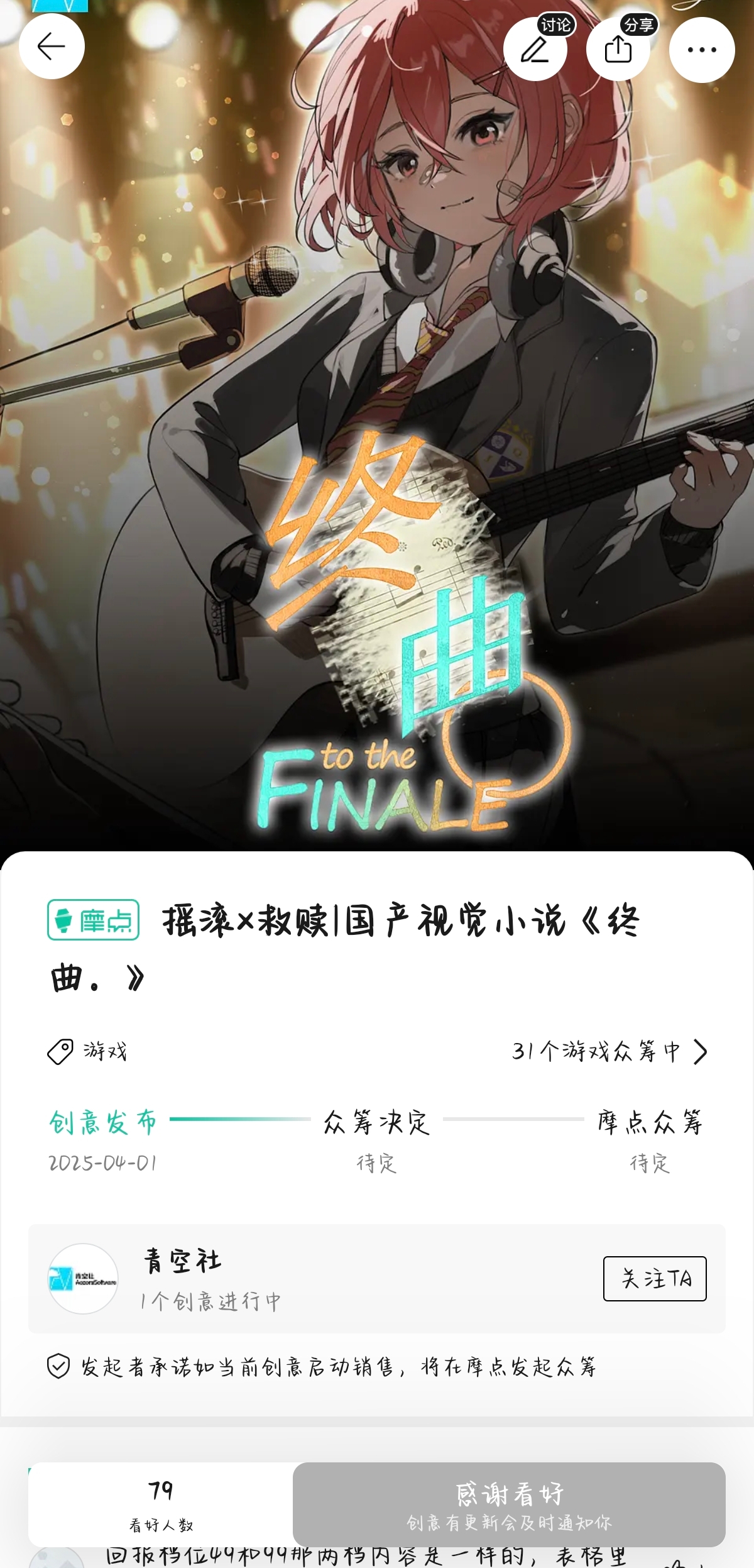The width and height of the screenshot is (754, 1568).
Task: Share this project via 分享 icon
Action: 618,50
